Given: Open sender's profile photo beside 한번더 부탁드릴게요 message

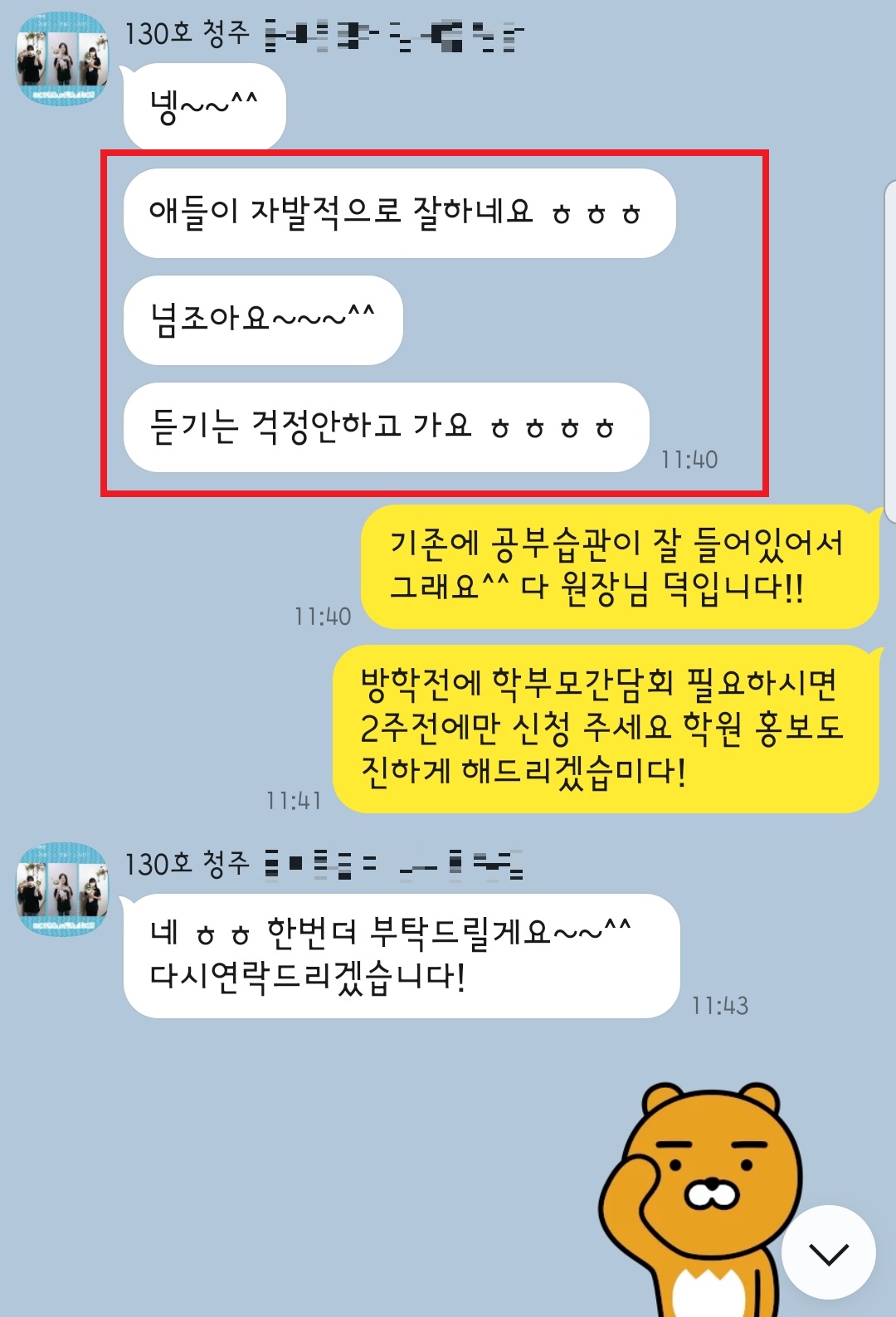Looking at the screenshot, I should [x=62, y=890].
